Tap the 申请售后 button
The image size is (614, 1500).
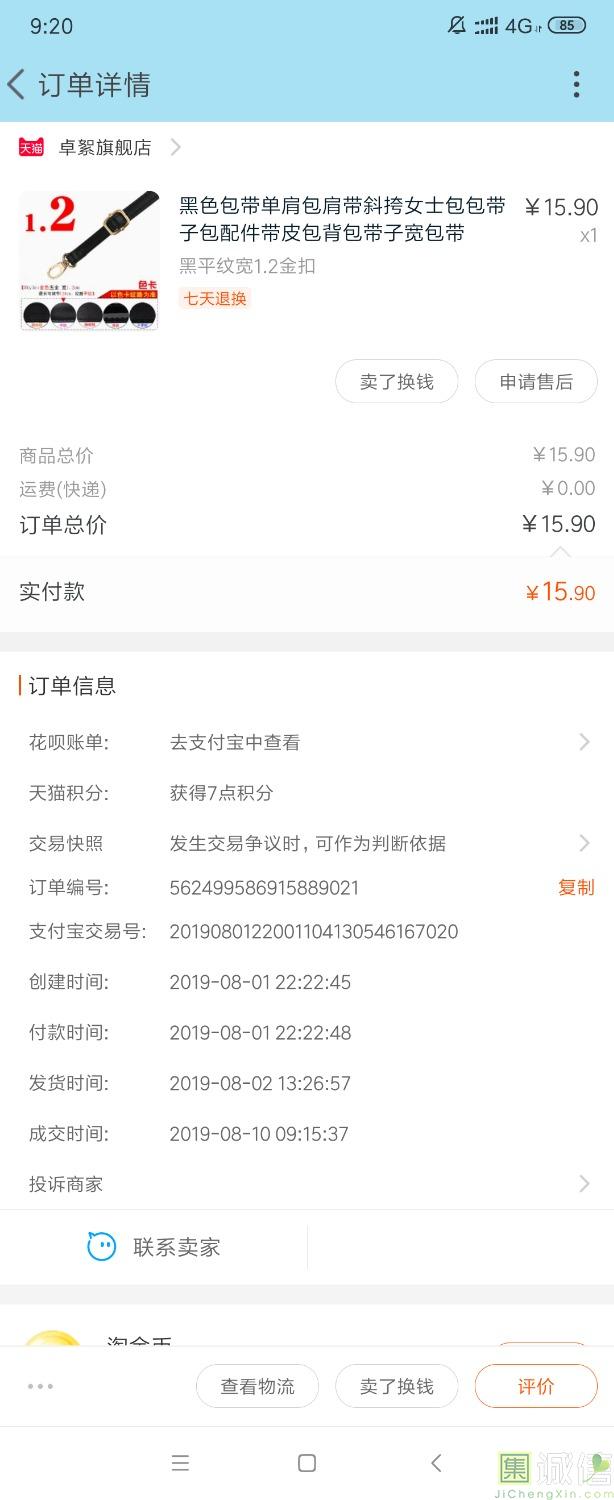(536, 381)
